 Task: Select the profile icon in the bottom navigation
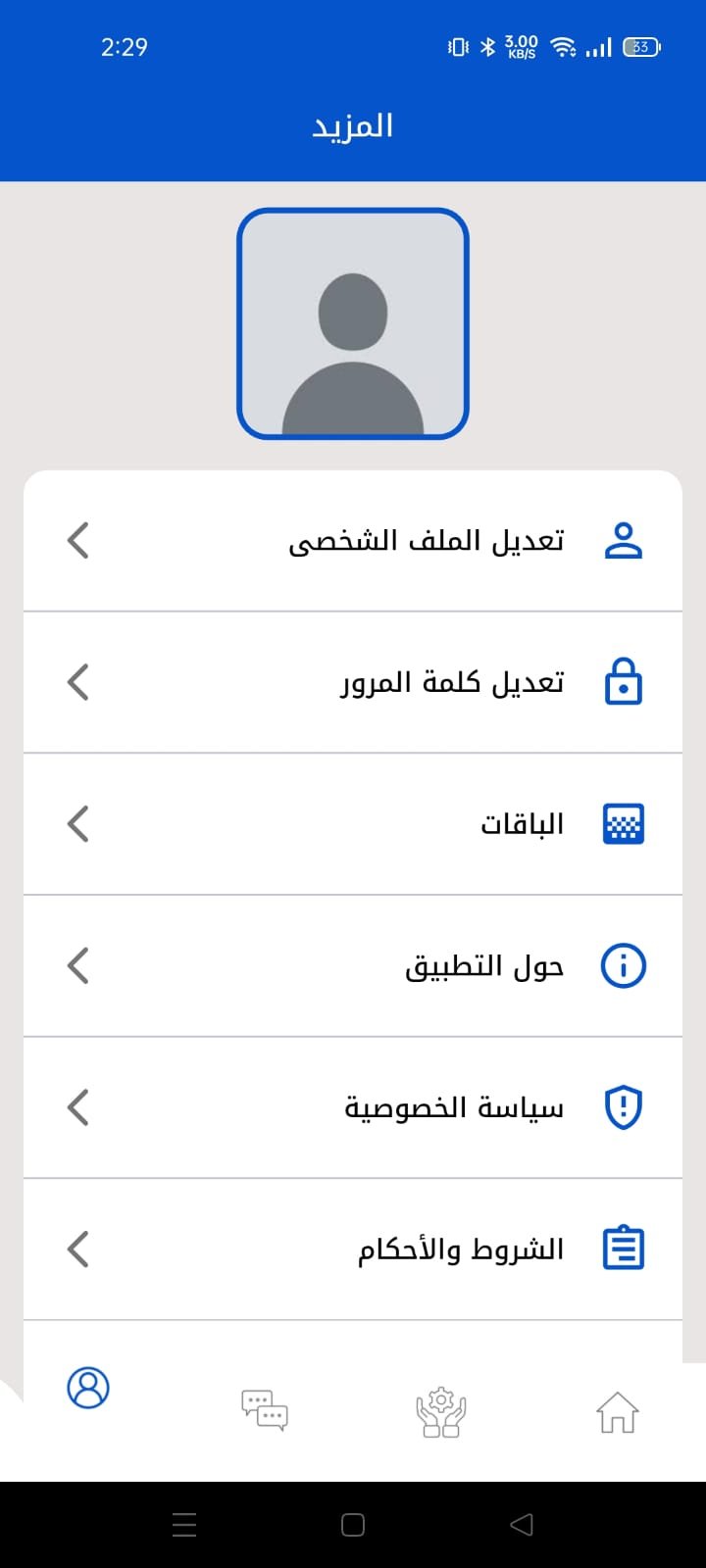coord(87,1389)
